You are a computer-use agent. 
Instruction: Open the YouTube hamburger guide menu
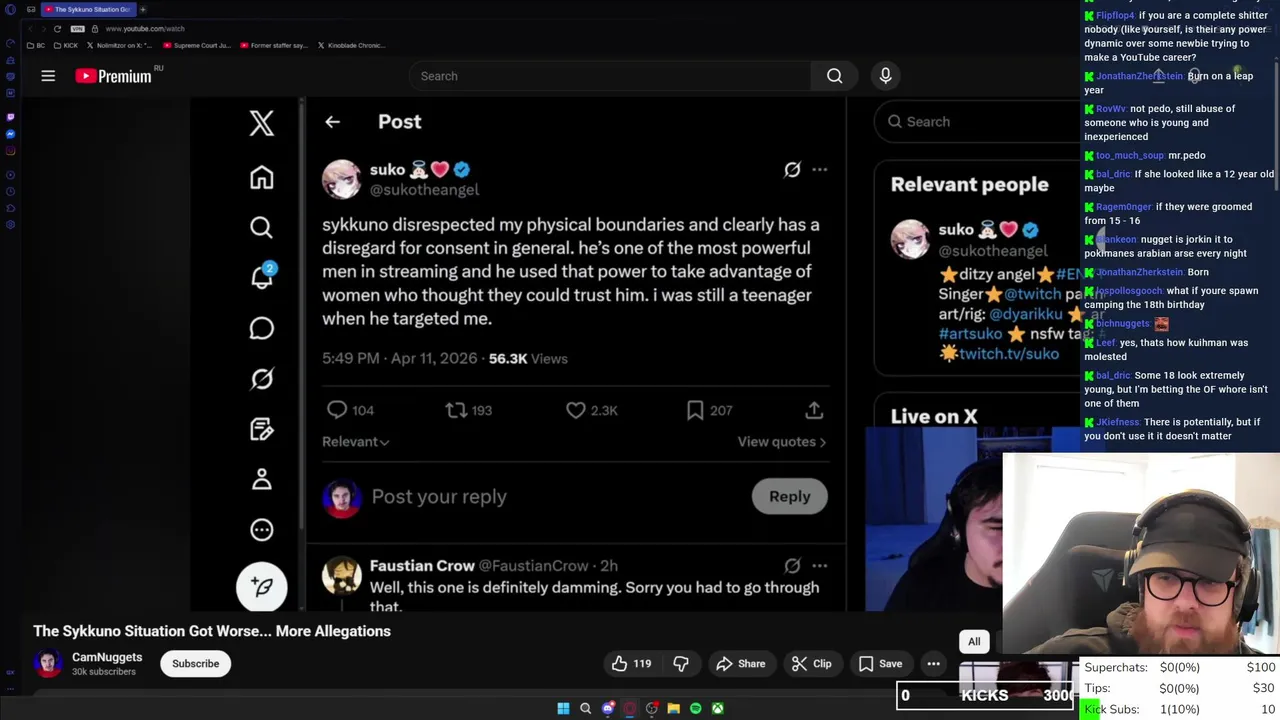(x=48, y=76)
